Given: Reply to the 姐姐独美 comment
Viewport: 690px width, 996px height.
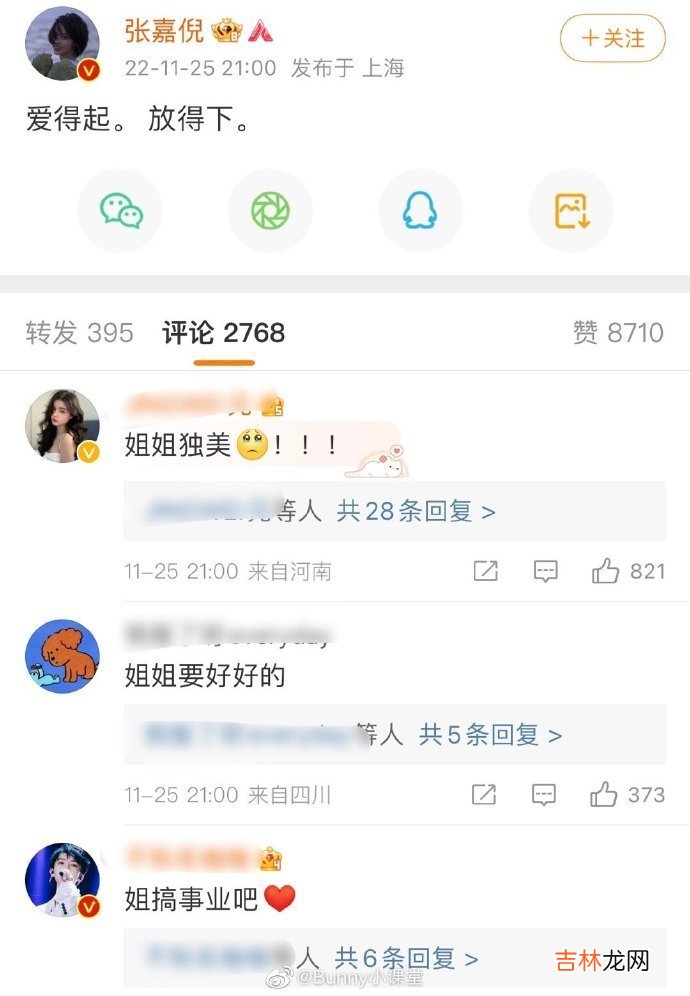Looking at the screenshot, I should click(545, 572).
